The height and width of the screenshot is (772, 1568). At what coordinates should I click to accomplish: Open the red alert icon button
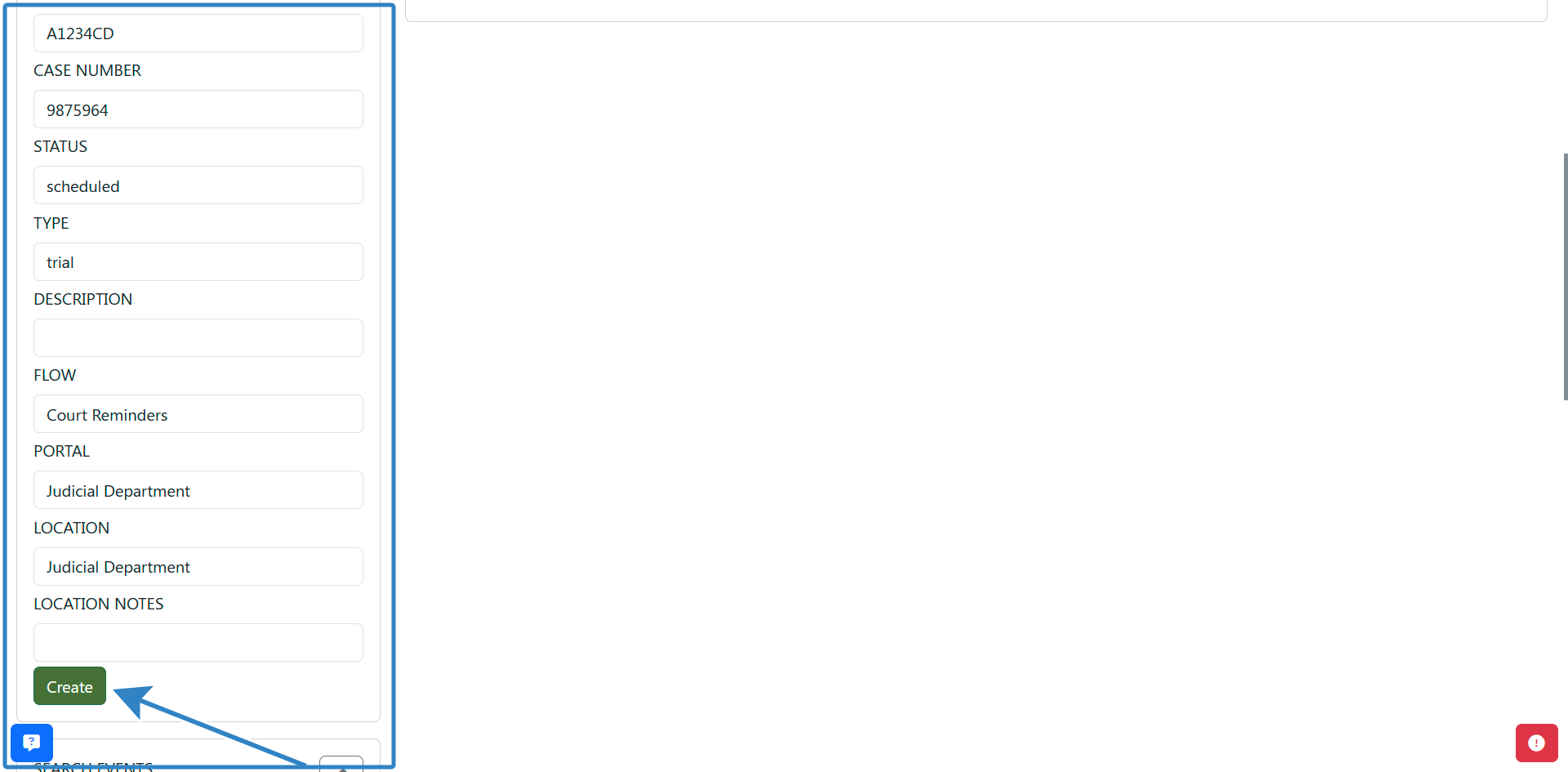point(1536,743)
